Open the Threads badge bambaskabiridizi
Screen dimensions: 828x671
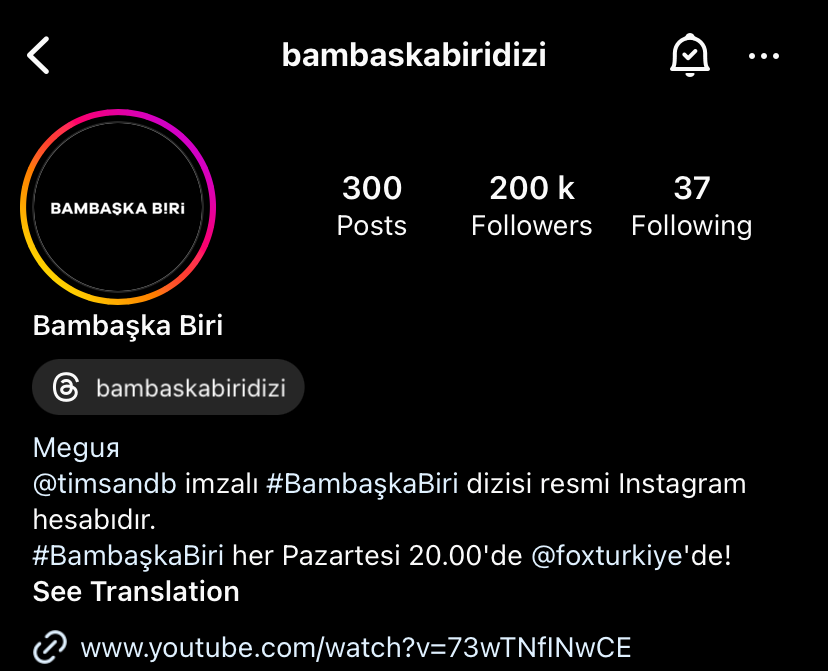tap(168, 387)
